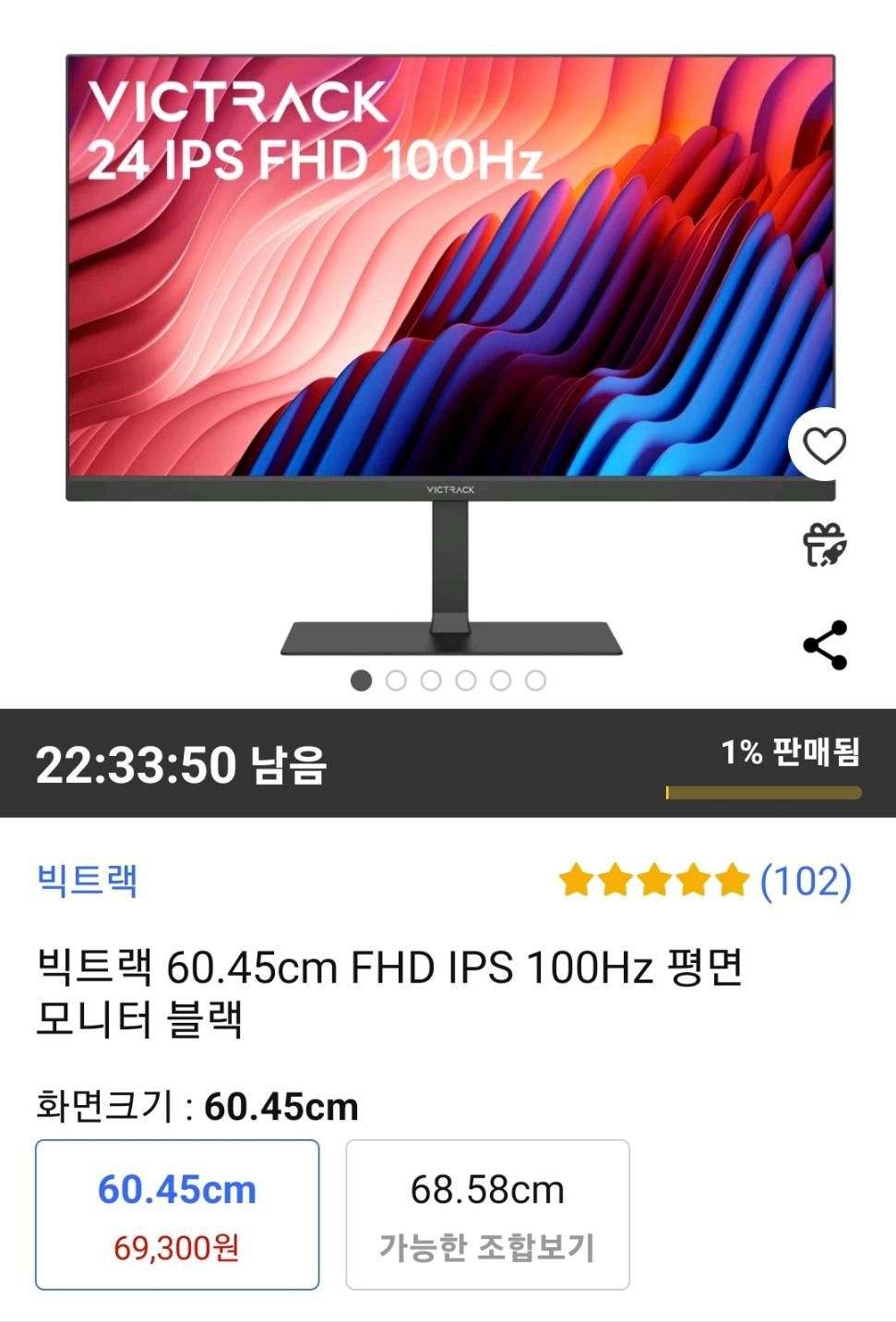Choose the 68.58cm screen size option
This screenshot has height=1322, width=896.
pos(487,1214)
